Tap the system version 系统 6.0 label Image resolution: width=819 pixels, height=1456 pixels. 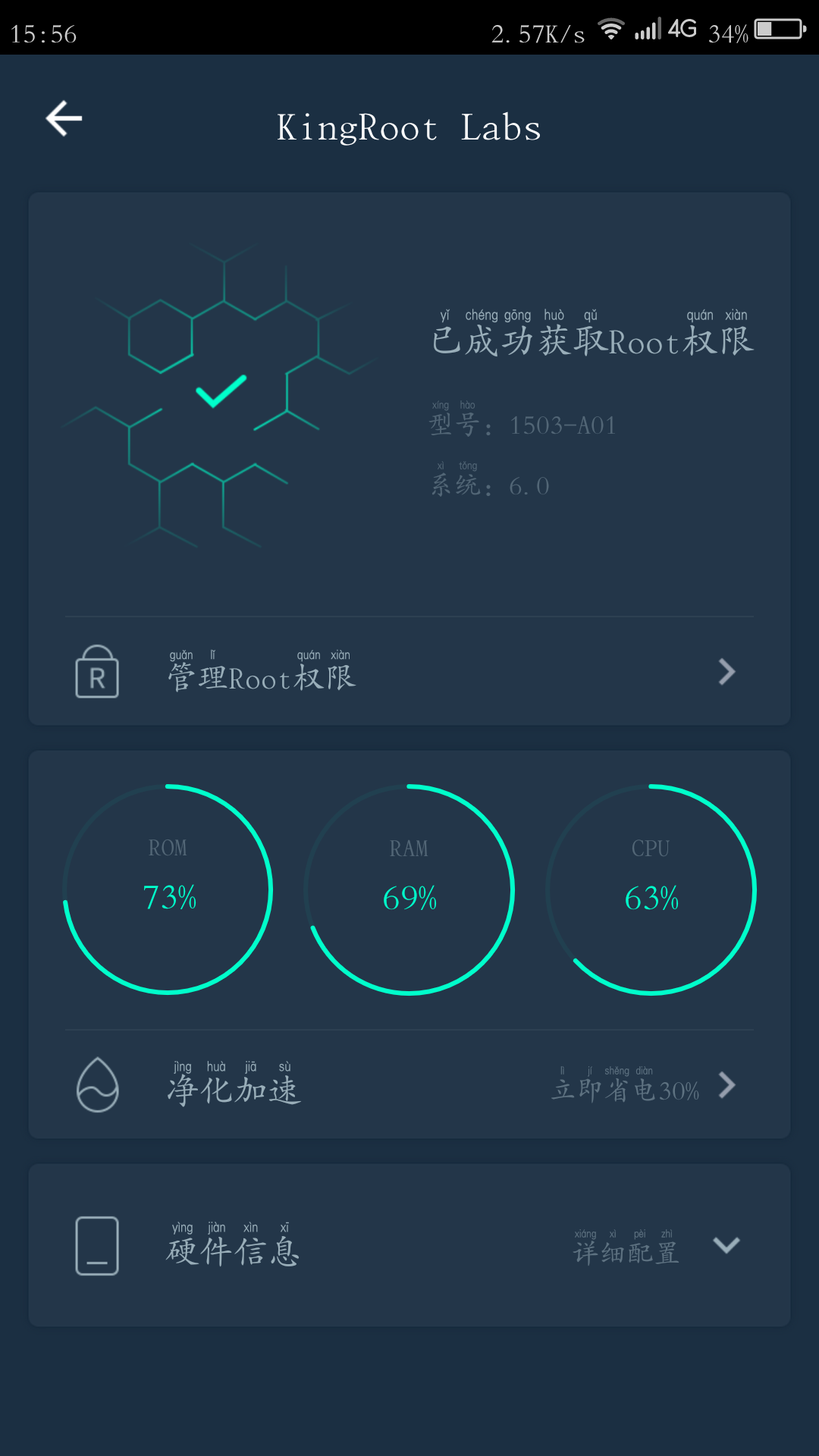click(x=489, y=484)
